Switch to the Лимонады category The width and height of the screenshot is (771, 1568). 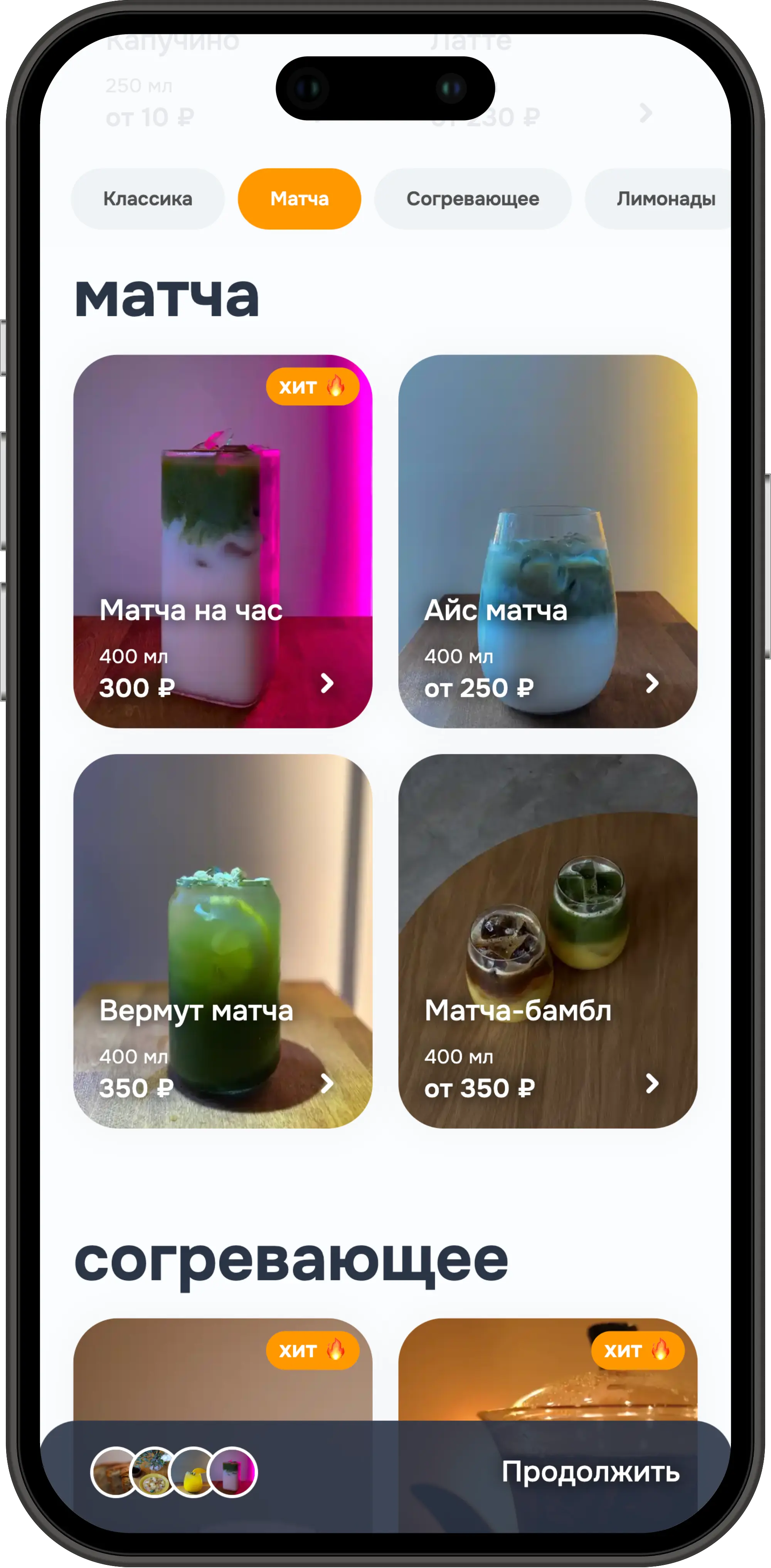[663, 199]
